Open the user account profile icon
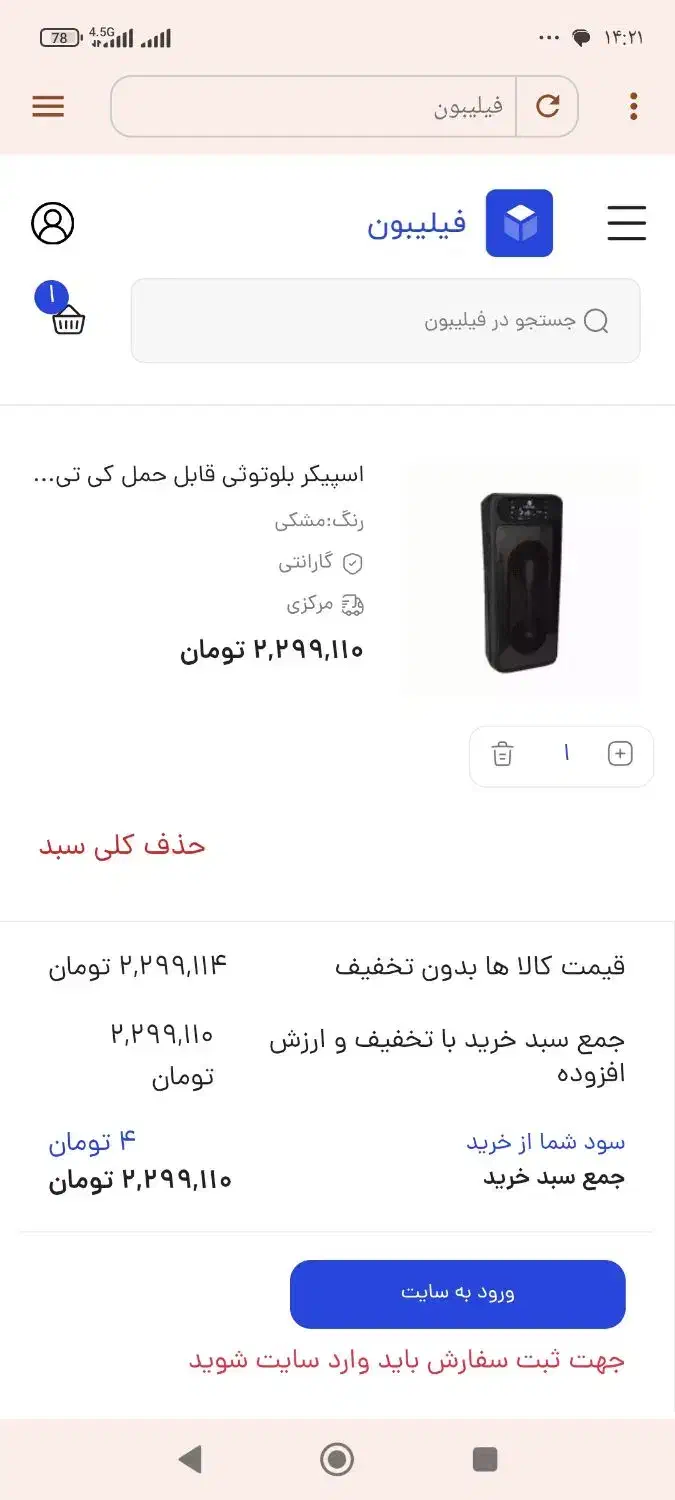675x1500 pixels. click(x=53, y=223)
